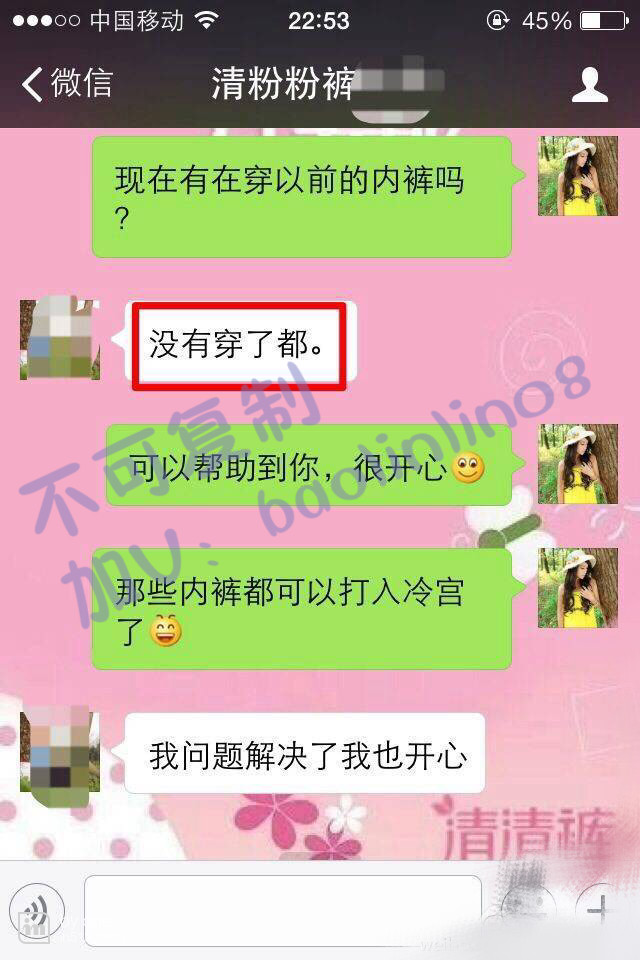Open avatar beside '我问题解决了我也开心' message
This screenshot has width=640, height=960.
pos(59,750)
